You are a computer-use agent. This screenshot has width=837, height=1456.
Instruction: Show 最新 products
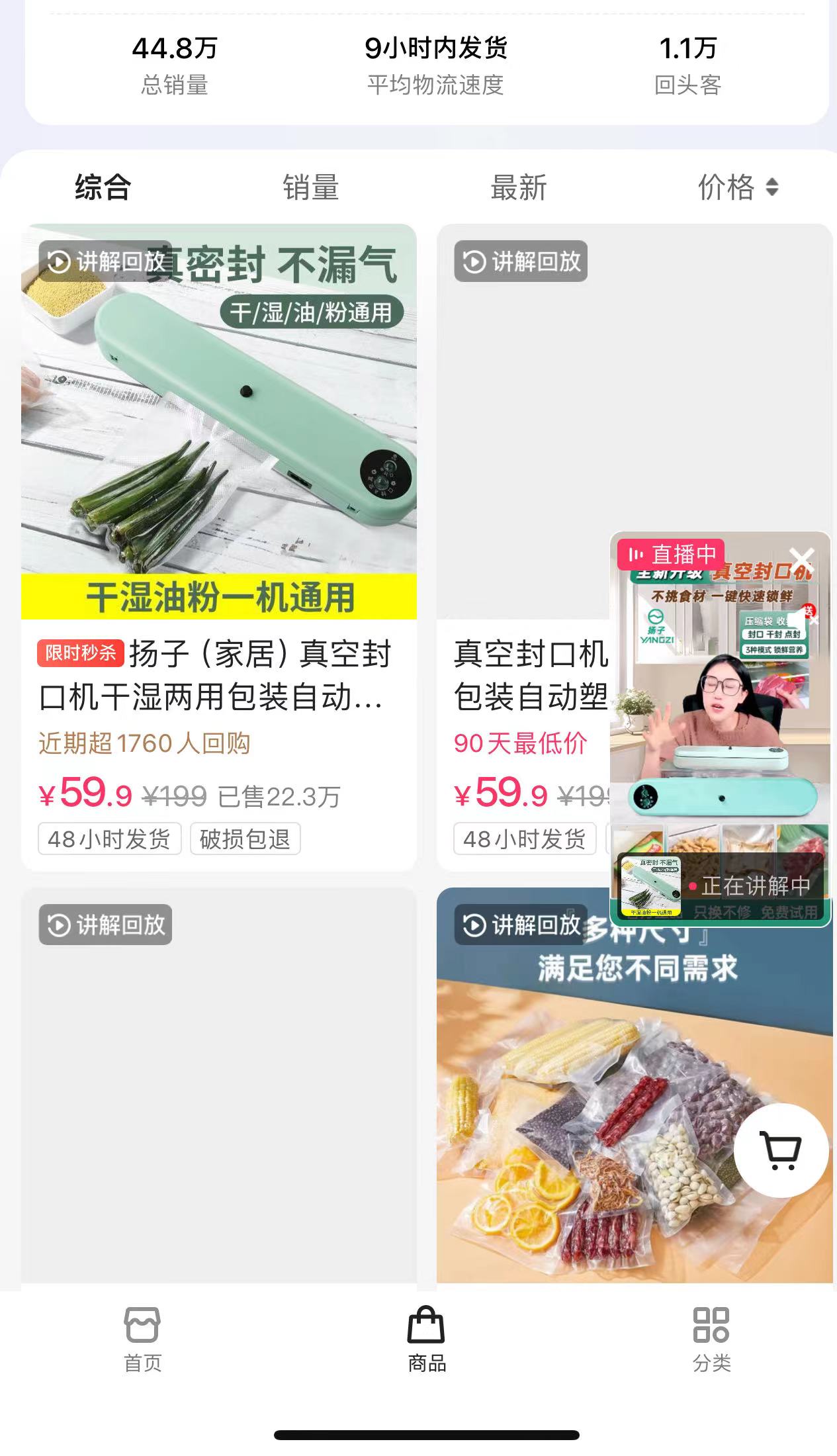(518, 187)
